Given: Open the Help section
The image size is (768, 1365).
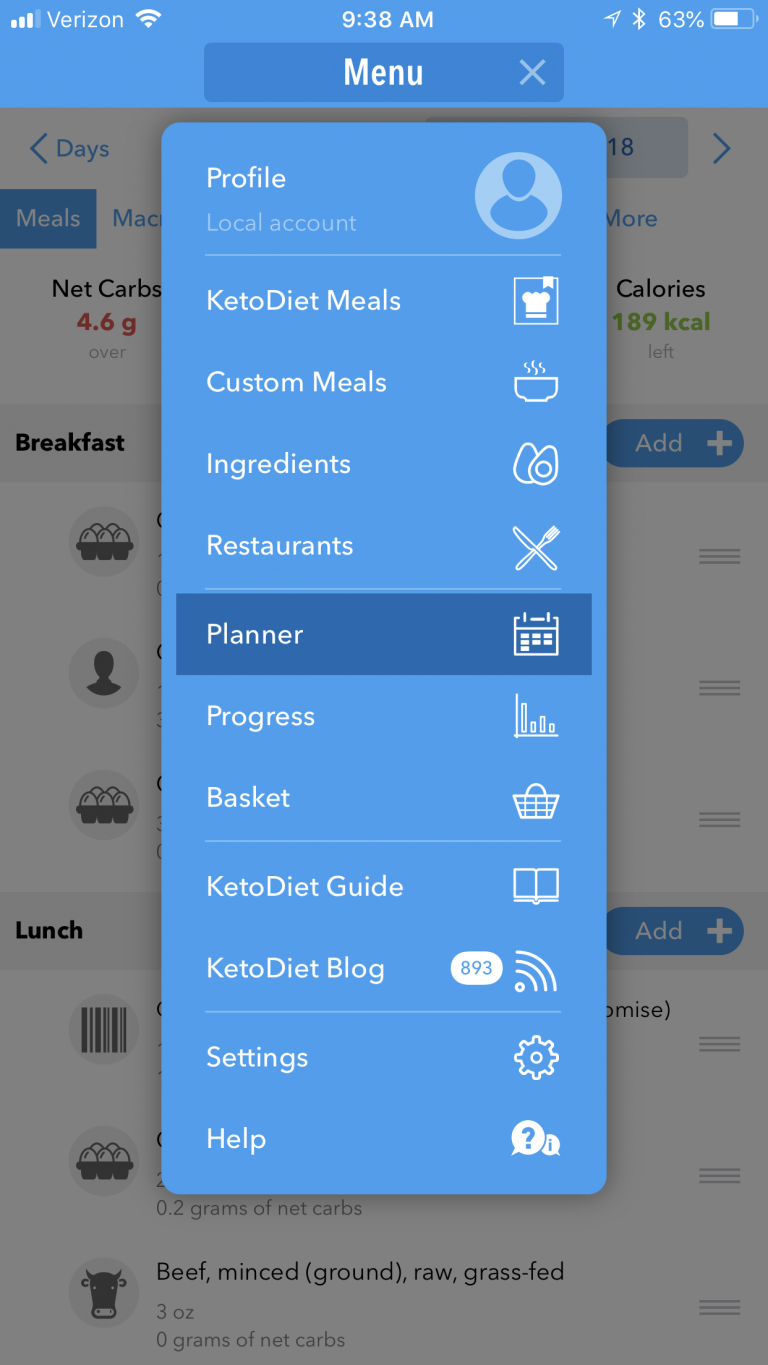Looking at the screenshot, I should point(383,1139).
